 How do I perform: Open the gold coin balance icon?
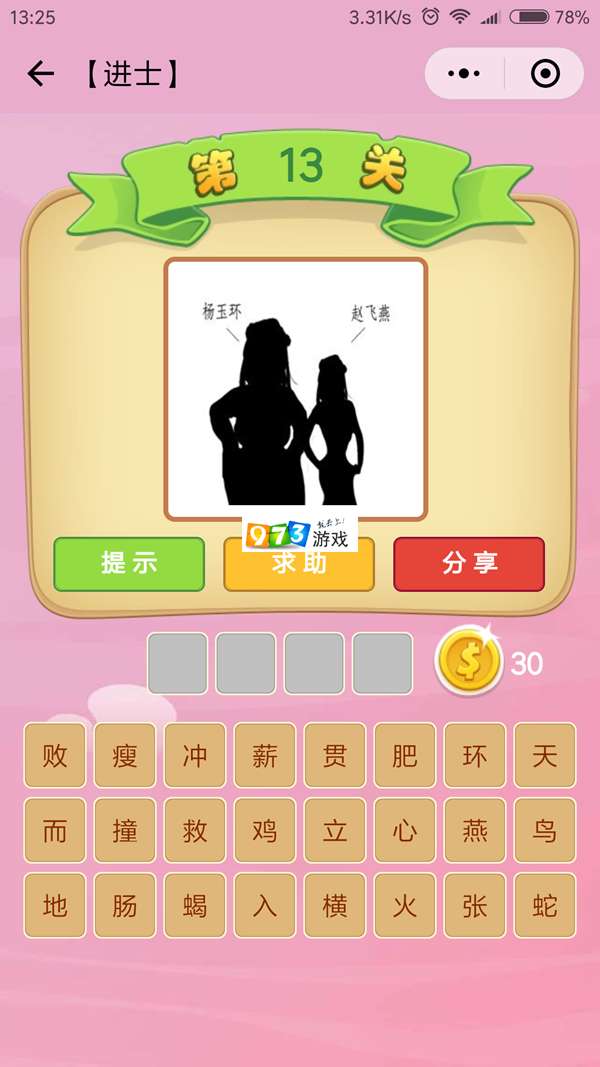point(468,663)
